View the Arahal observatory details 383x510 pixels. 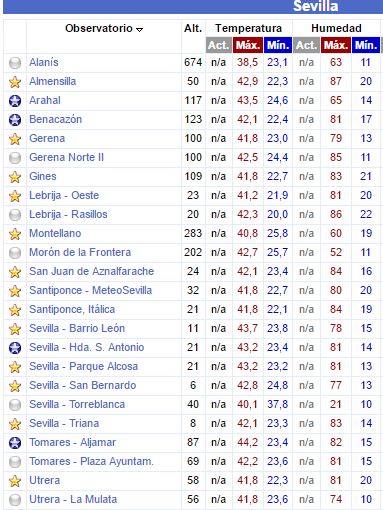tap(45, 100)
